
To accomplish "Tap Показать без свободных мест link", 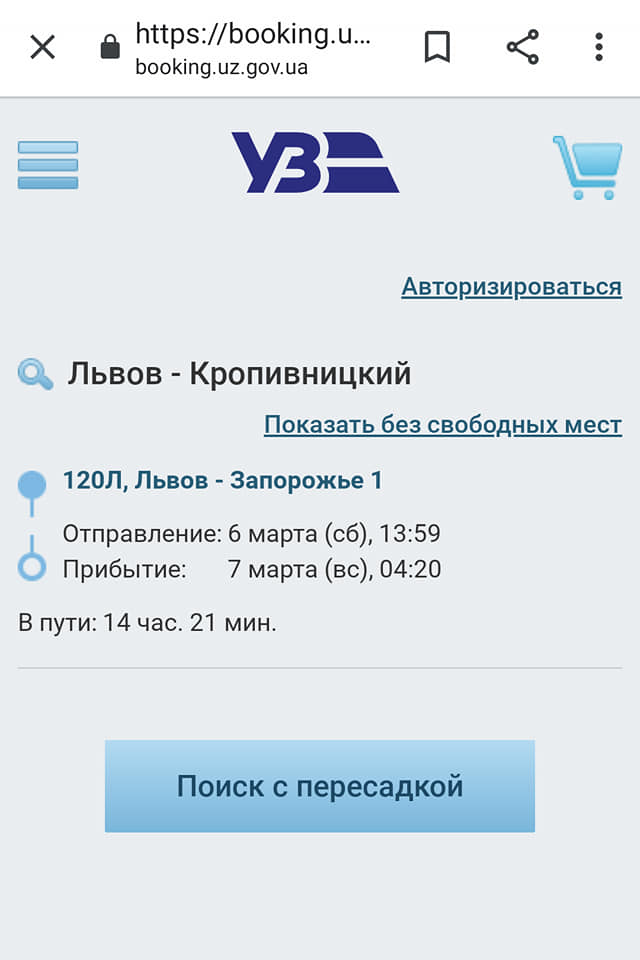I will point(442,425).
